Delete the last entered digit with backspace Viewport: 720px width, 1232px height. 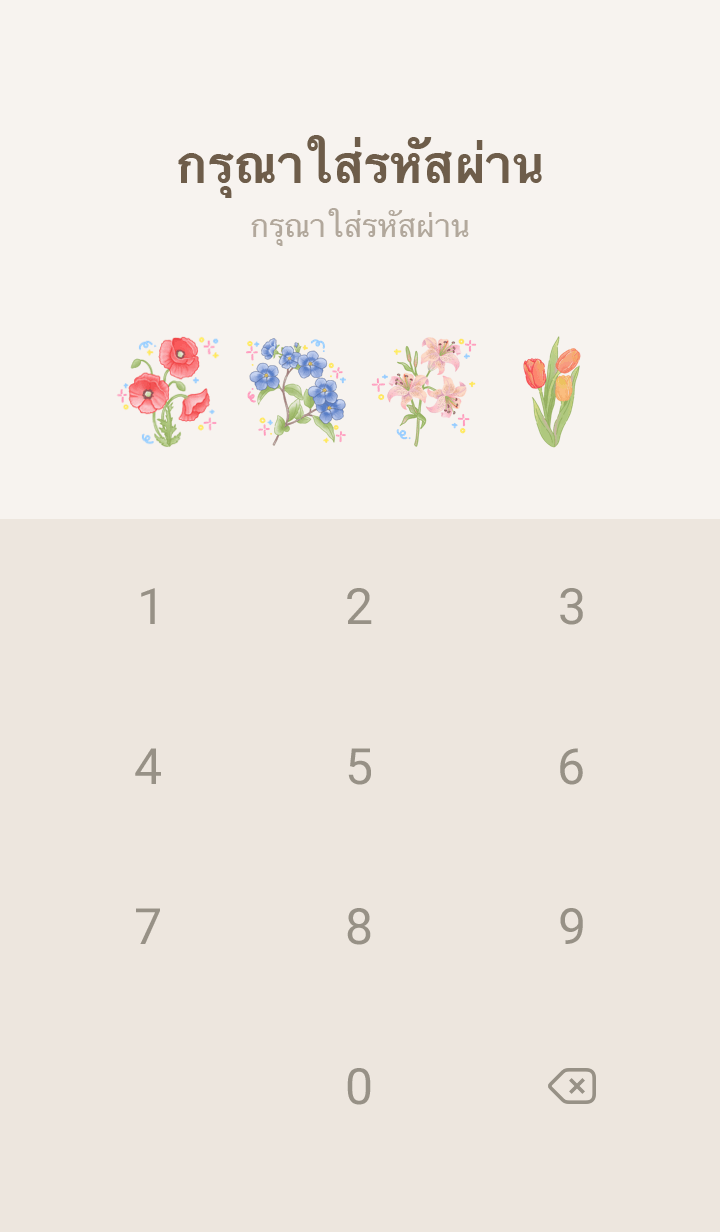point(572,1086)
